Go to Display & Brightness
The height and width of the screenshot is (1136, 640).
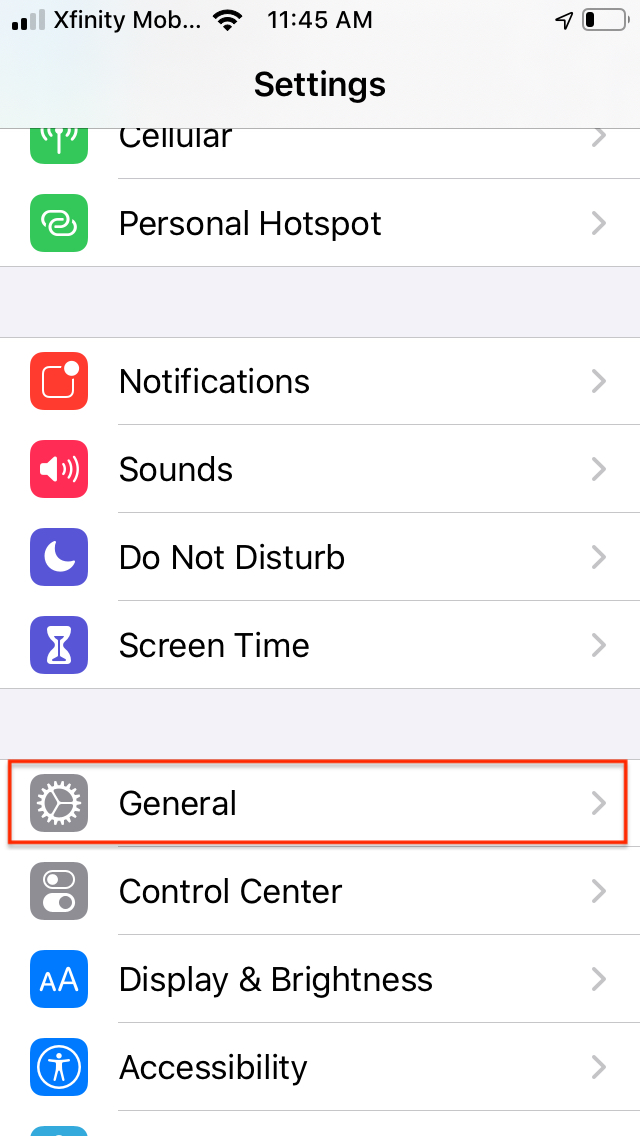coord(320,980)
